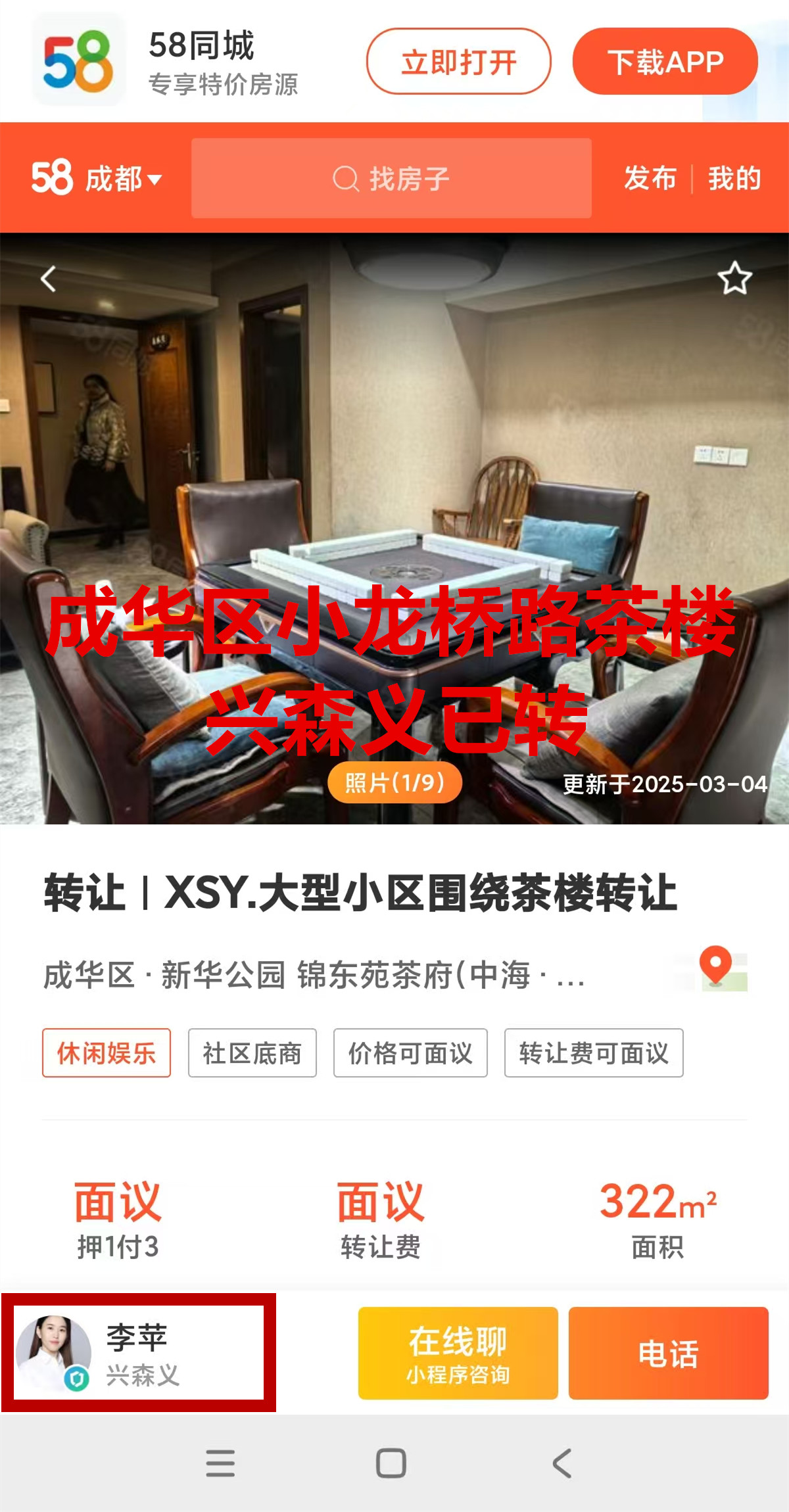This screenshot has width=789, height=1512.
Task: Open recent apps from navigation bar
Action: pos(220,1463)
